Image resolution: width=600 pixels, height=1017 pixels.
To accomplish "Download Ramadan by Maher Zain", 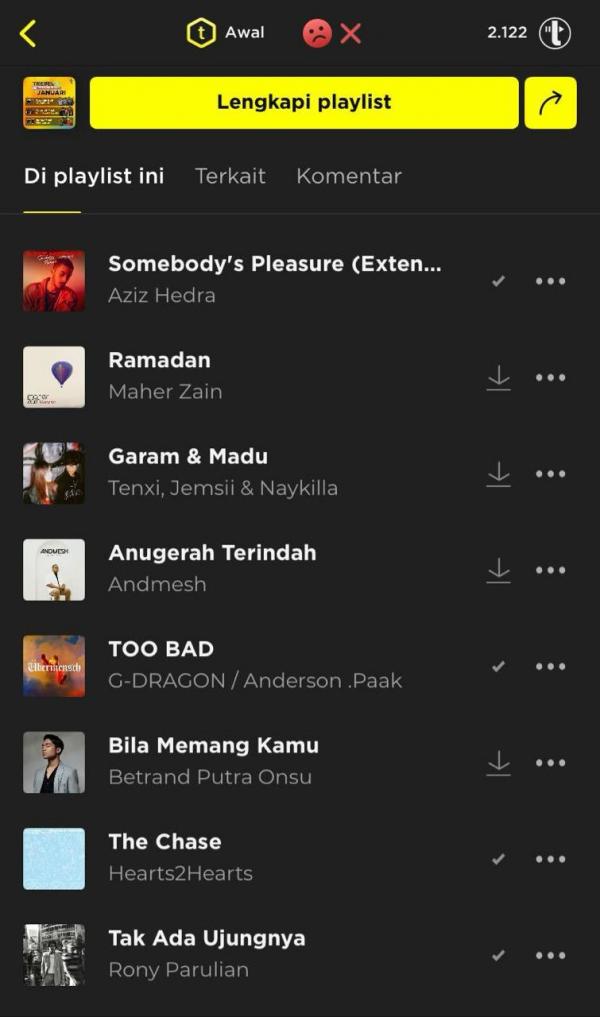I will 498,377.
